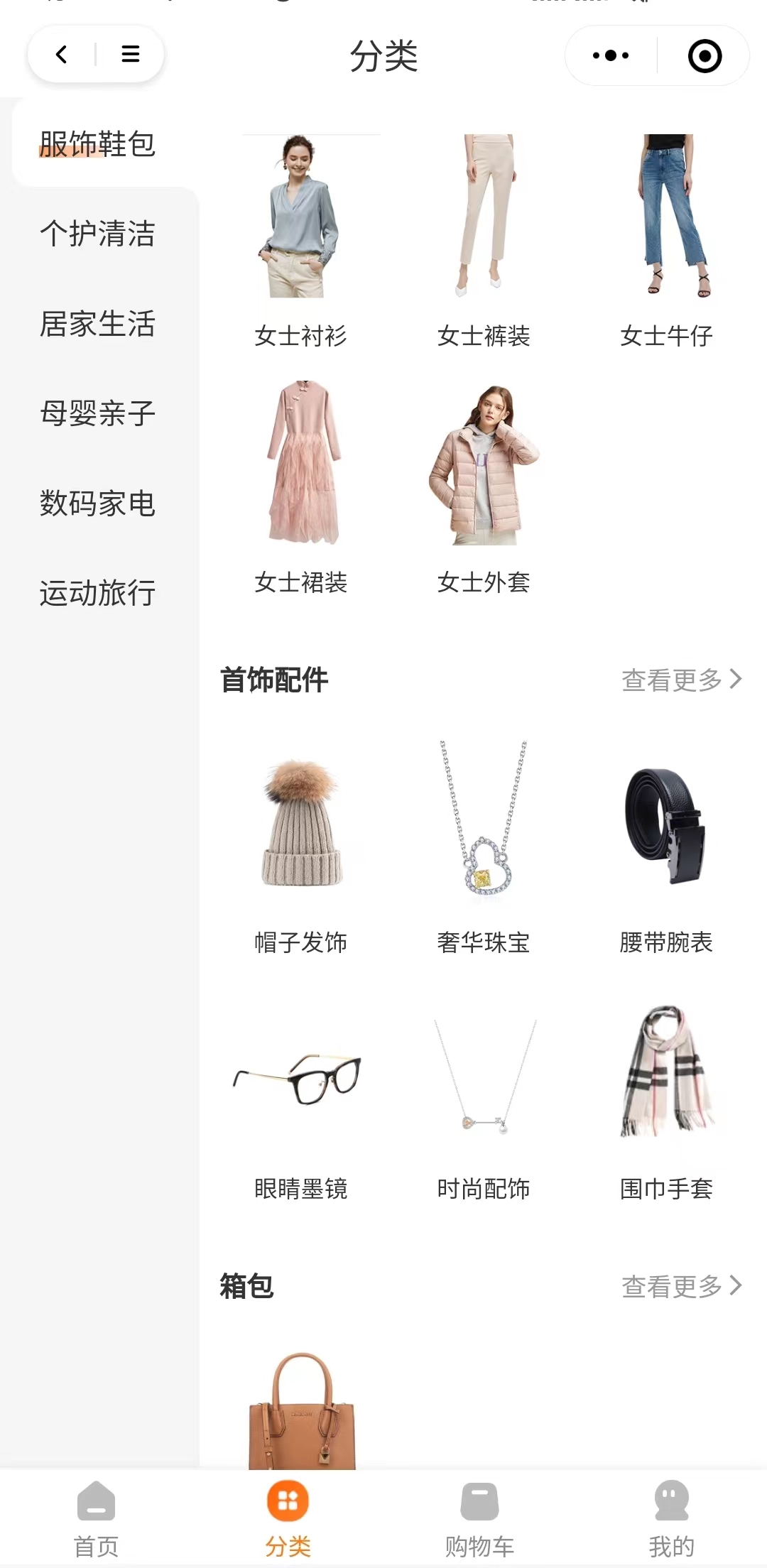Open the 数码家电 category

pyautogui.click(x=97, y=503)
